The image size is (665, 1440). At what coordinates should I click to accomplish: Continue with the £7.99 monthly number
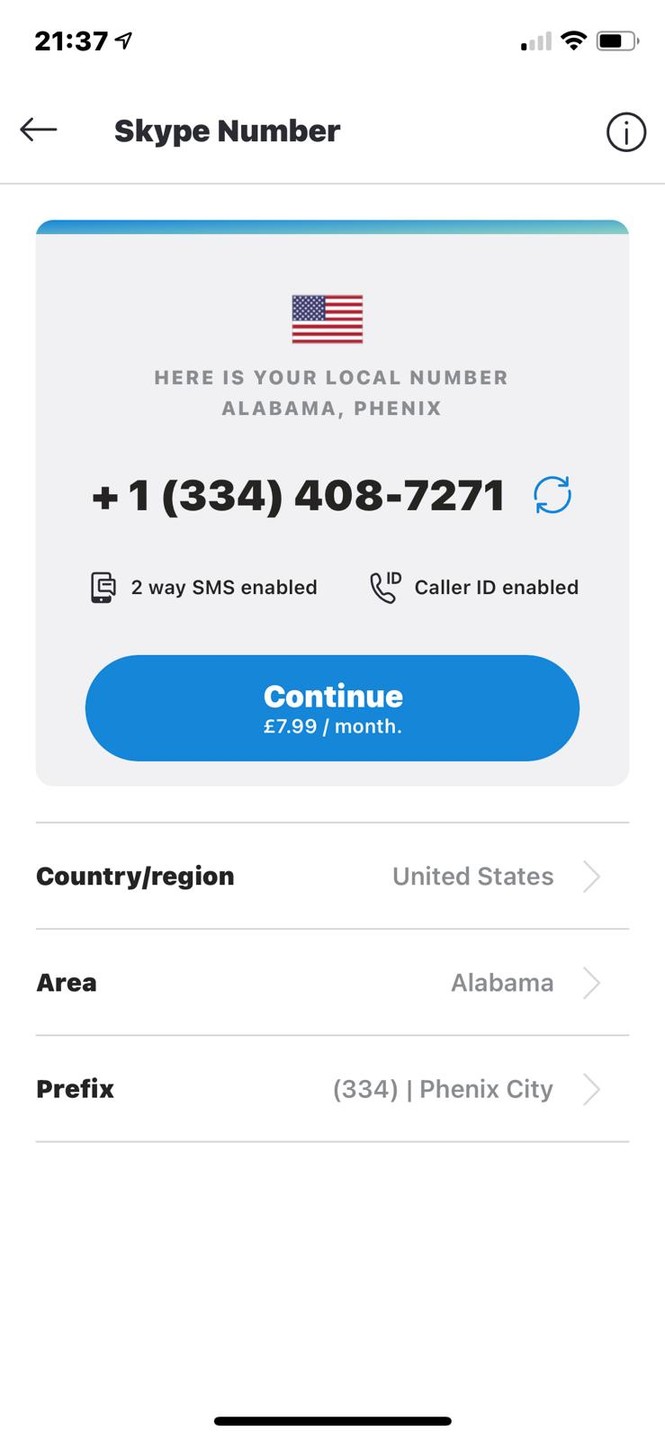(332, 708)
